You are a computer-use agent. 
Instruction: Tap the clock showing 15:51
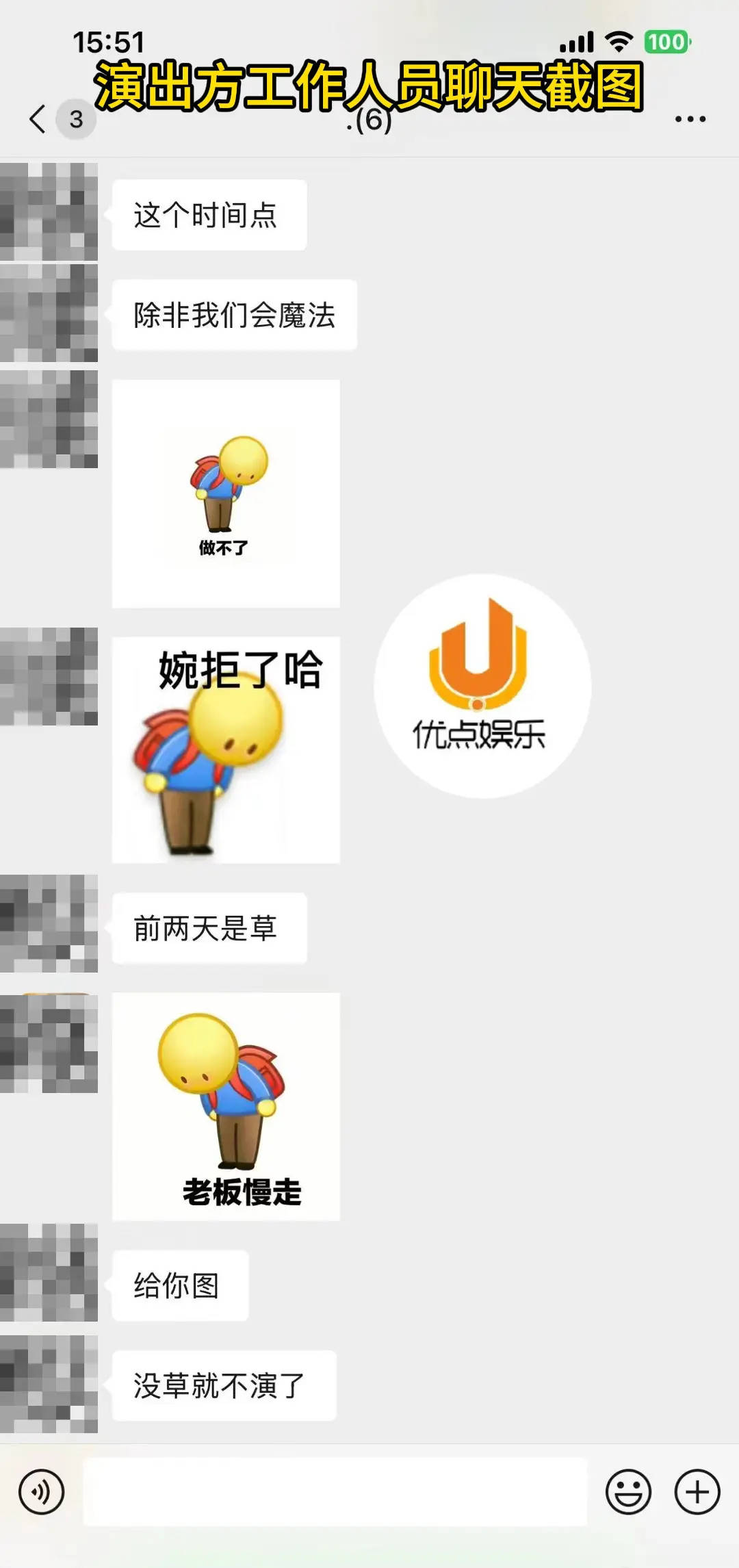coord(109,42)
